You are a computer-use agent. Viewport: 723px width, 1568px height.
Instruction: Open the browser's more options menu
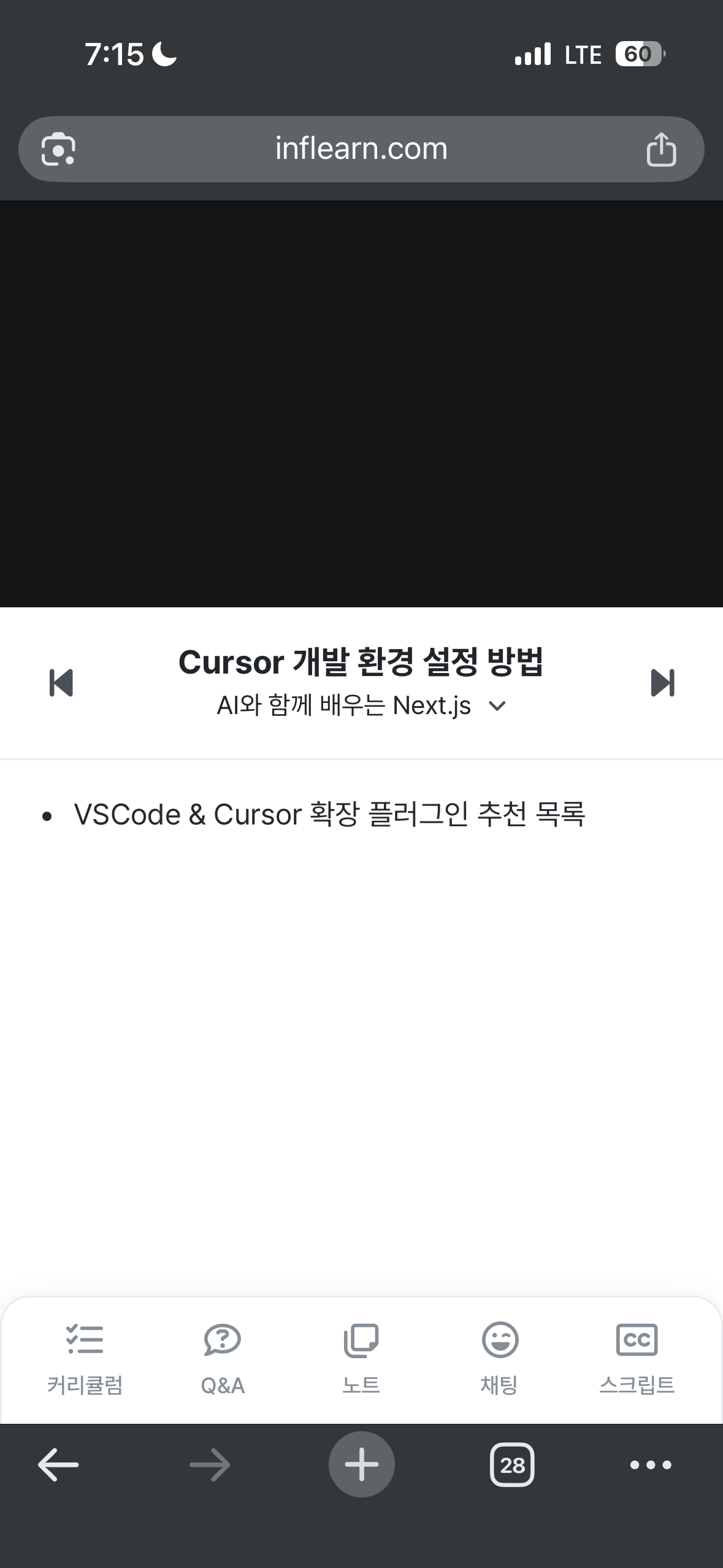tap(651, 1465)
